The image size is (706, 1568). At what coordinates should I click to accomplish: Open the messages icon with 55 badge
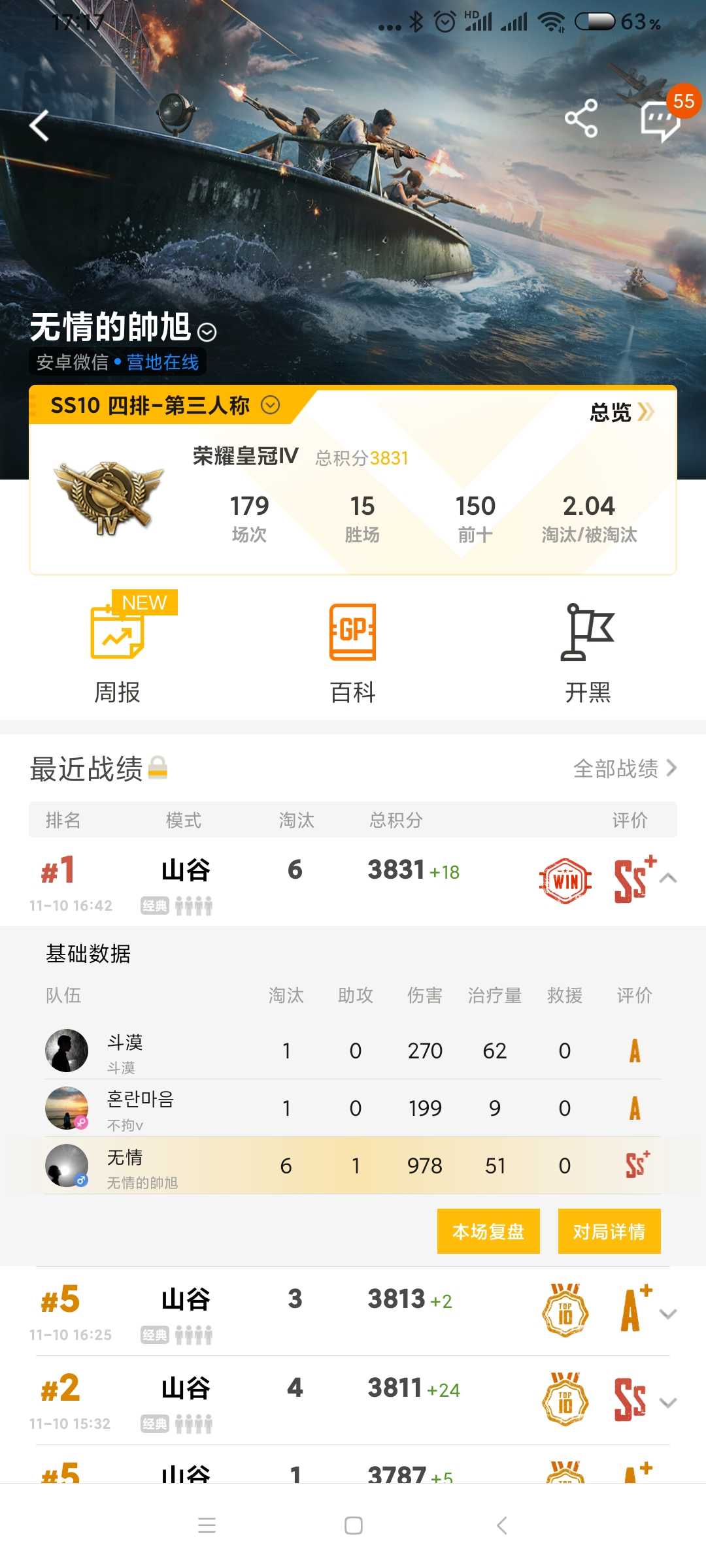(x=660, y=120)
